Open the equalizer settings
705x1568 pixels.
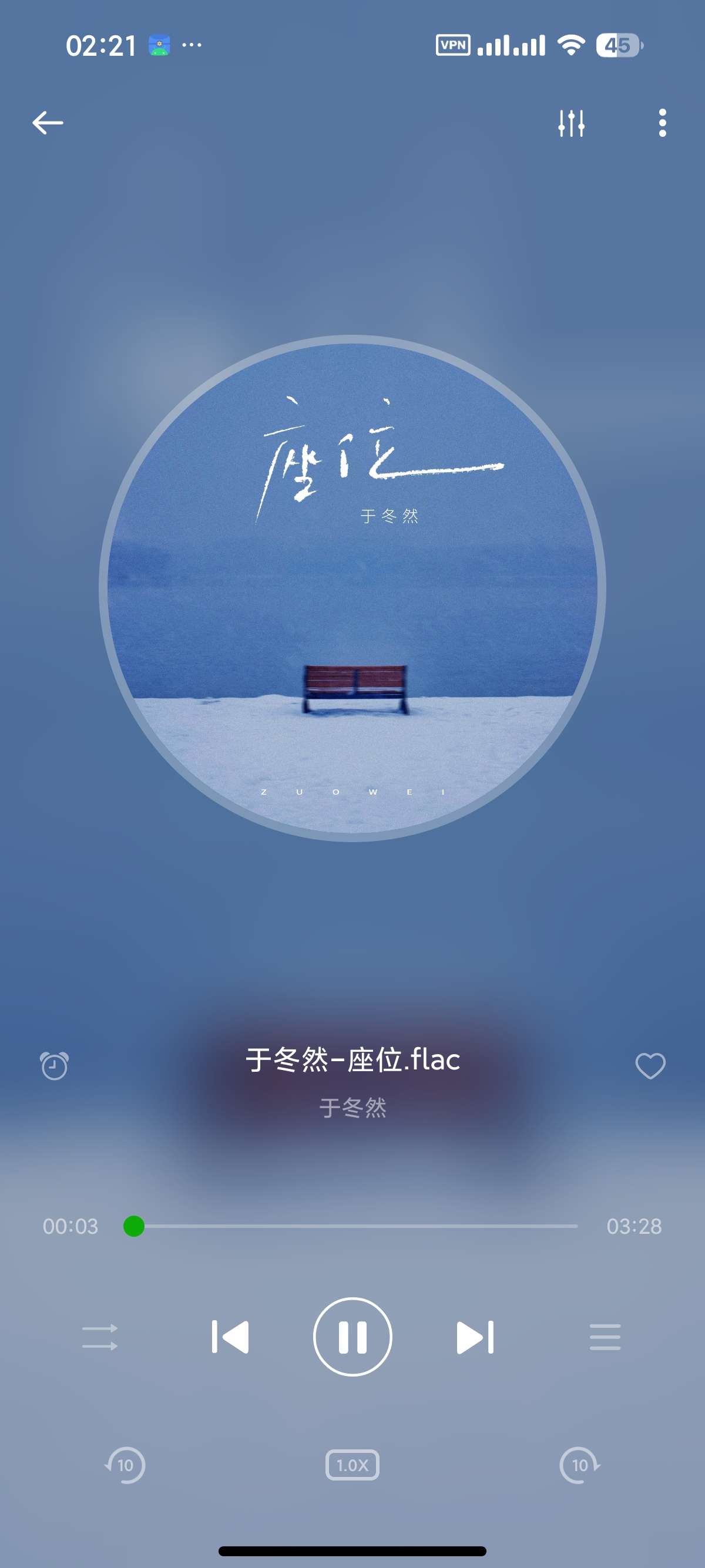pos(571,123)
